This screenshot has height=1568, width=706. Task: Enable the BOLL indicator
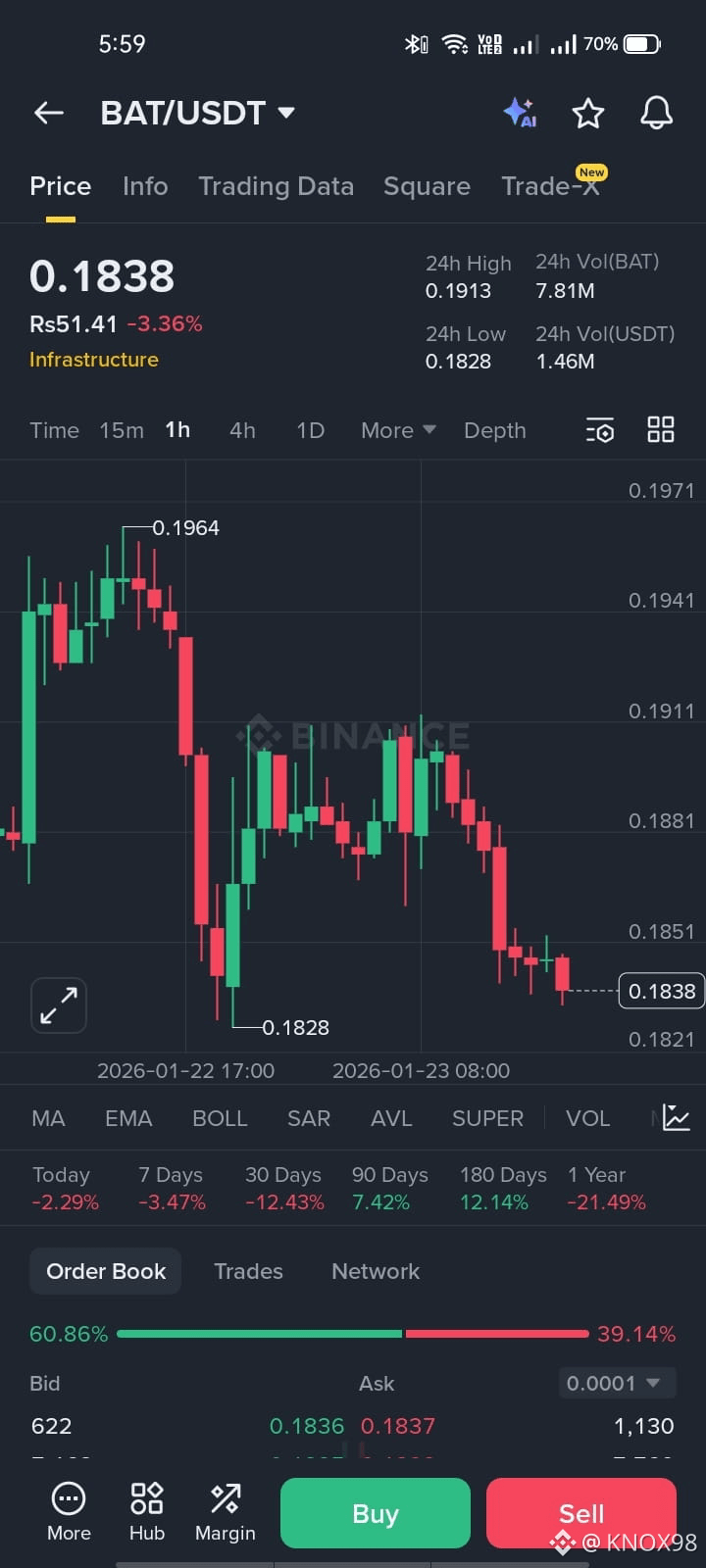click(220, 1117)
